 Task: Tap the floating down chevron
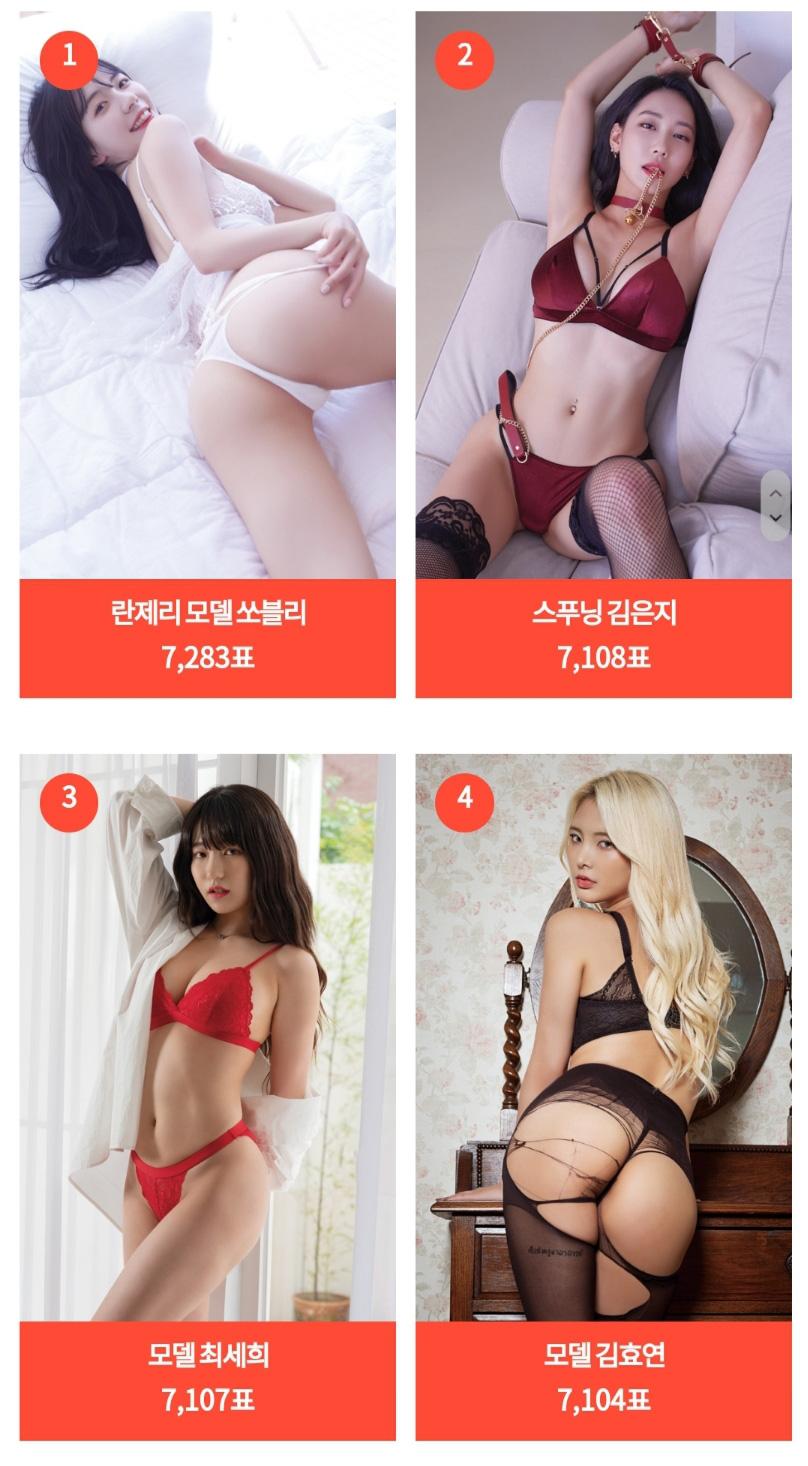775,518
